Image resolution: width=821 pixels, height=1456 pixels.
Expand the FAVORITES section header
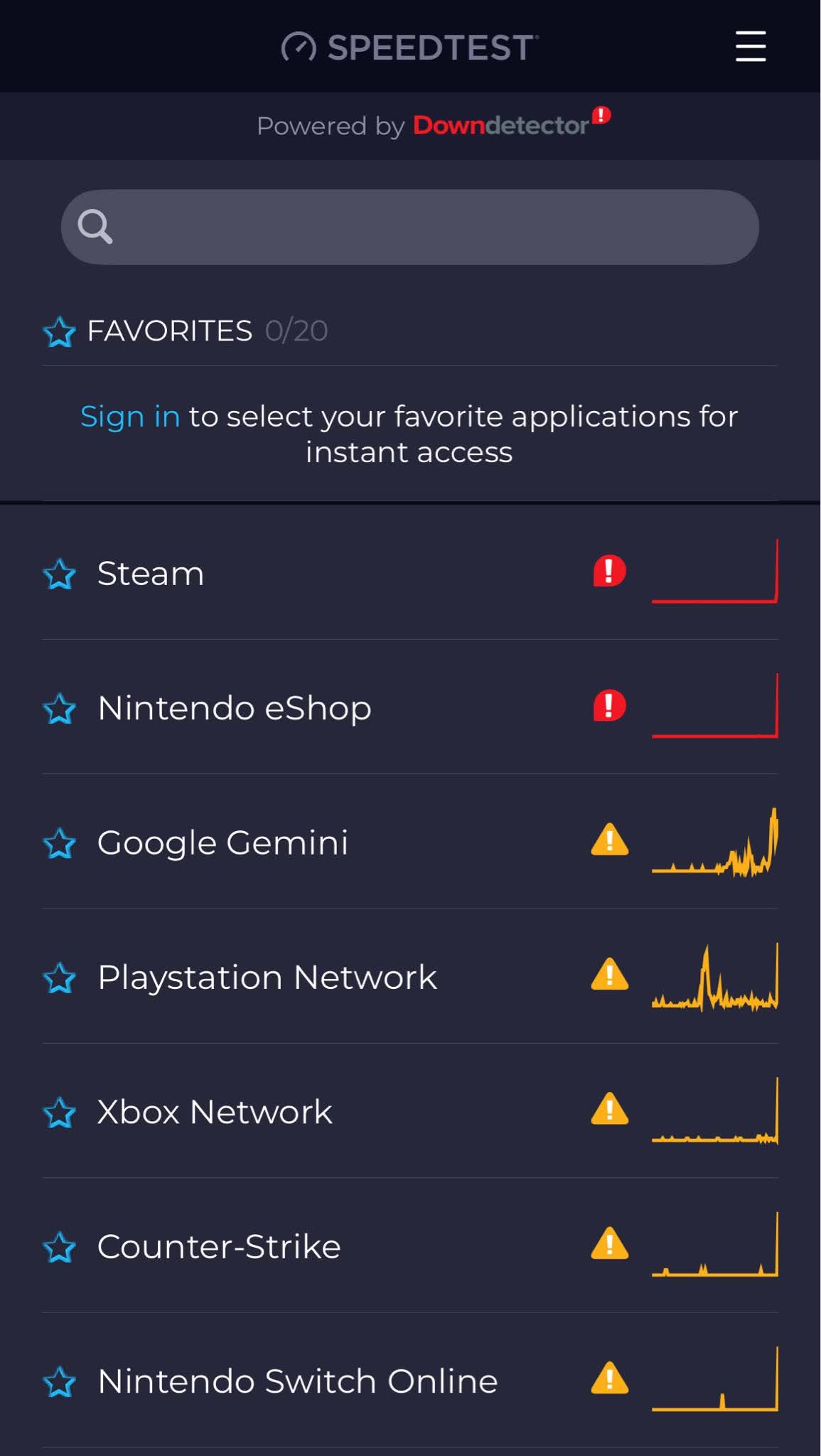click(x=169, y=330)
